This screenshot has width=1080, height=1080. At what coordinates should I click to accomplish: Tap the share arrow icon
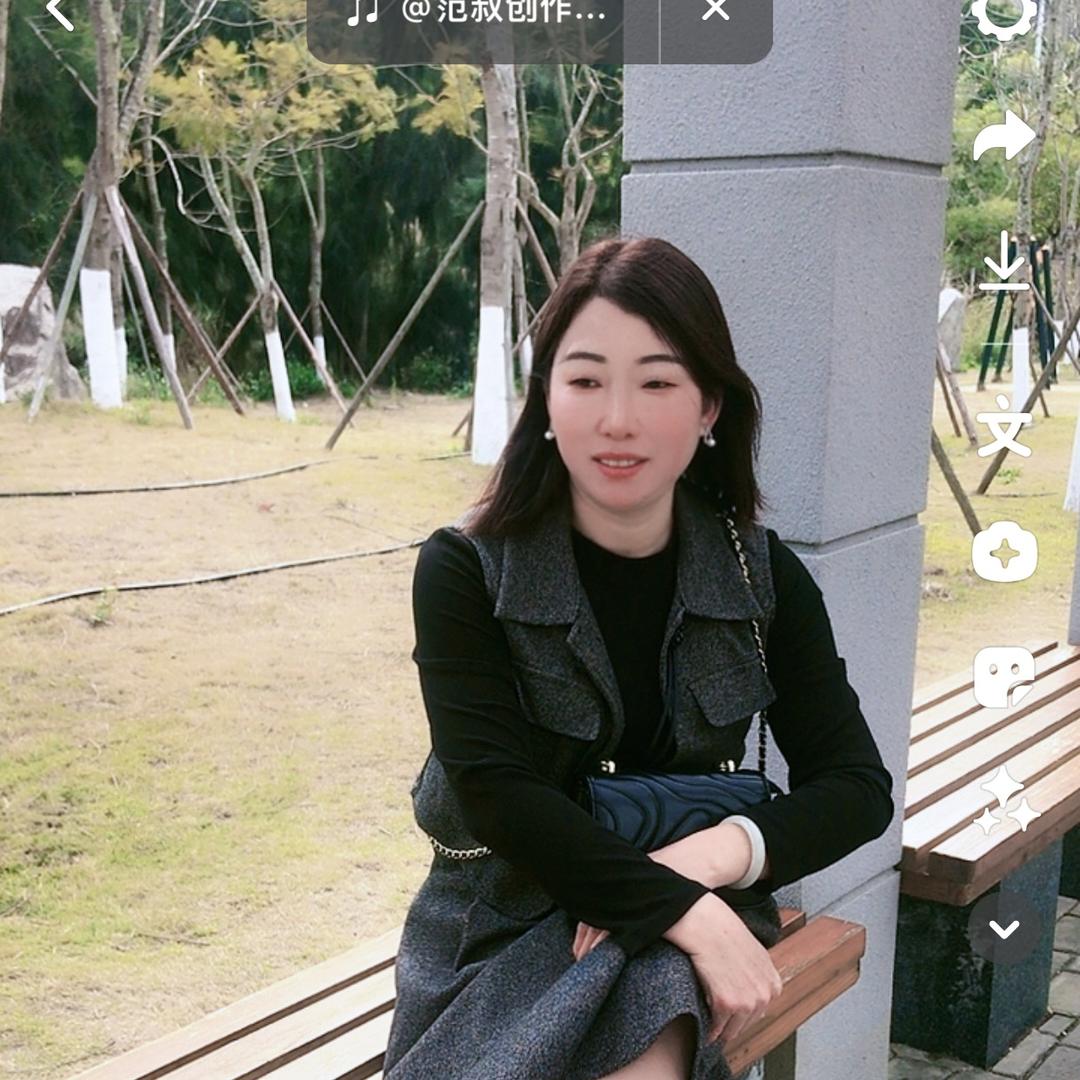click(x=1003, y=136)
